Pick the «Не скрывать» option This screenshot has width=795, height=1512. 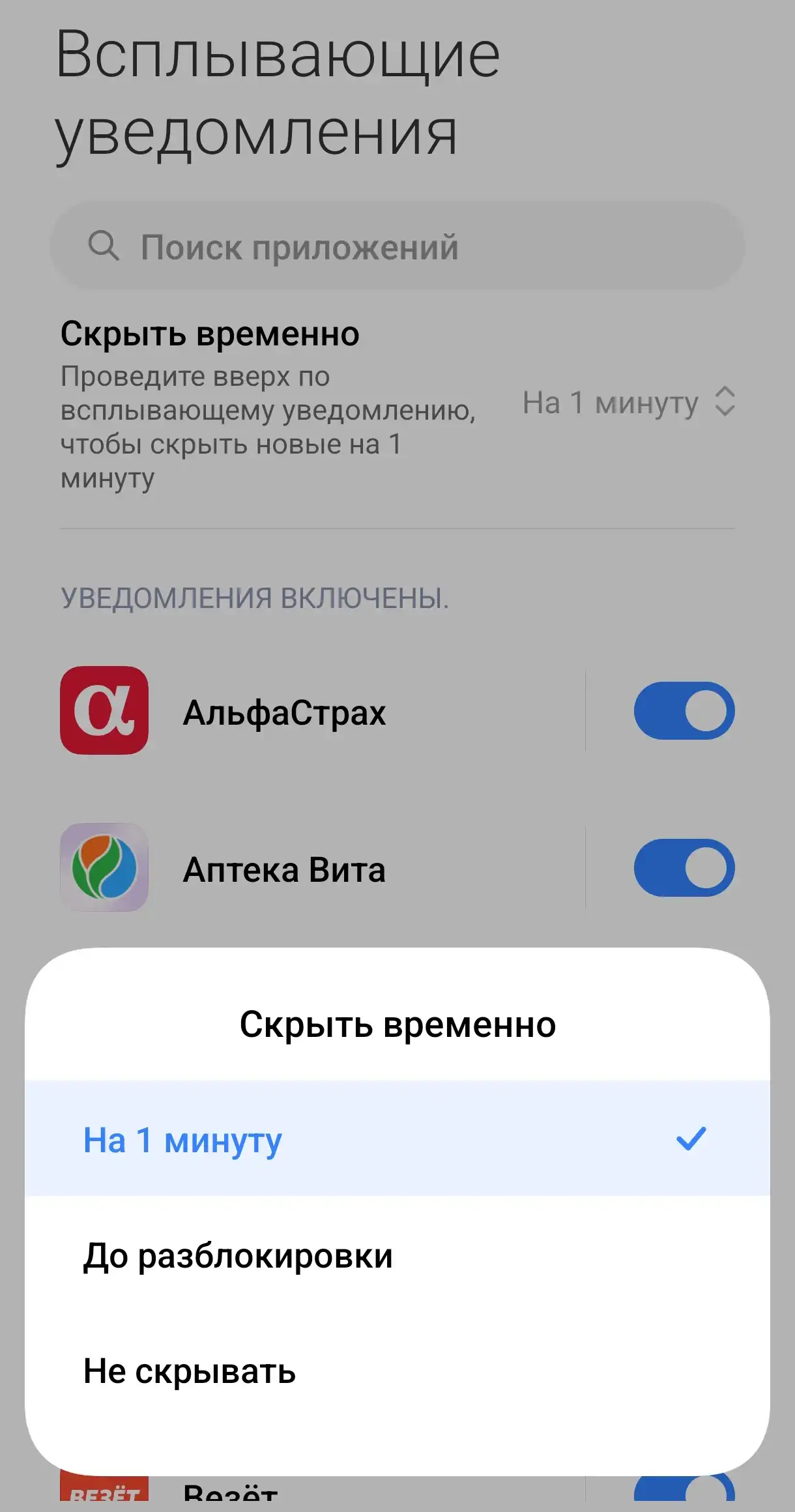coord(397,1370)
